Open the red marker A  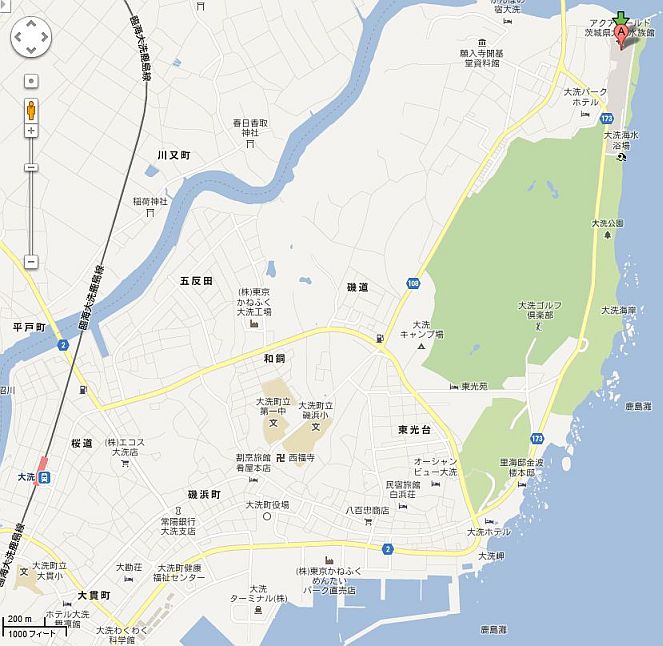point(621,35)
